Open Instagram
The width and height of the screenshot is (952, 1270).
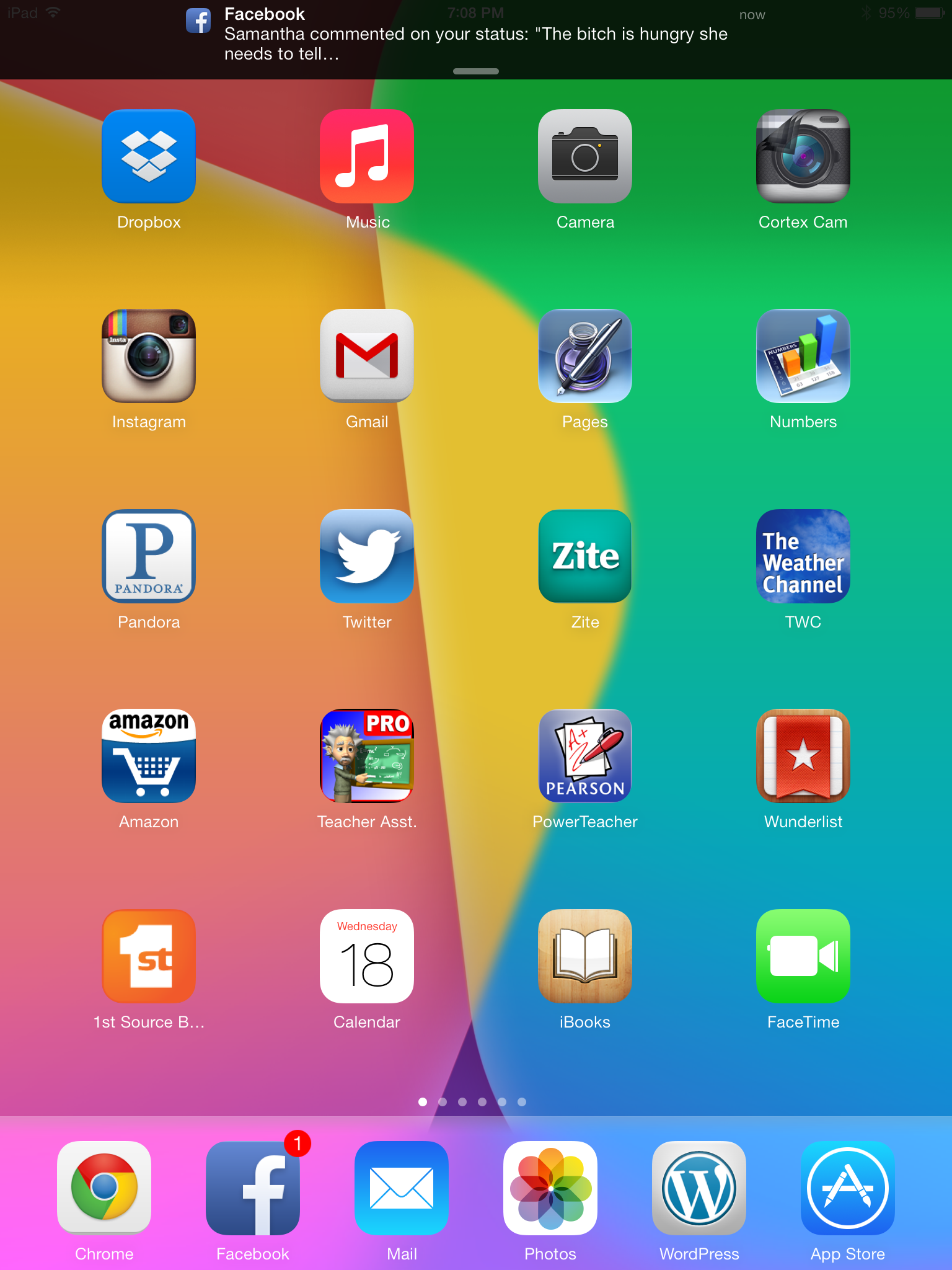click(x=149, y=356)
